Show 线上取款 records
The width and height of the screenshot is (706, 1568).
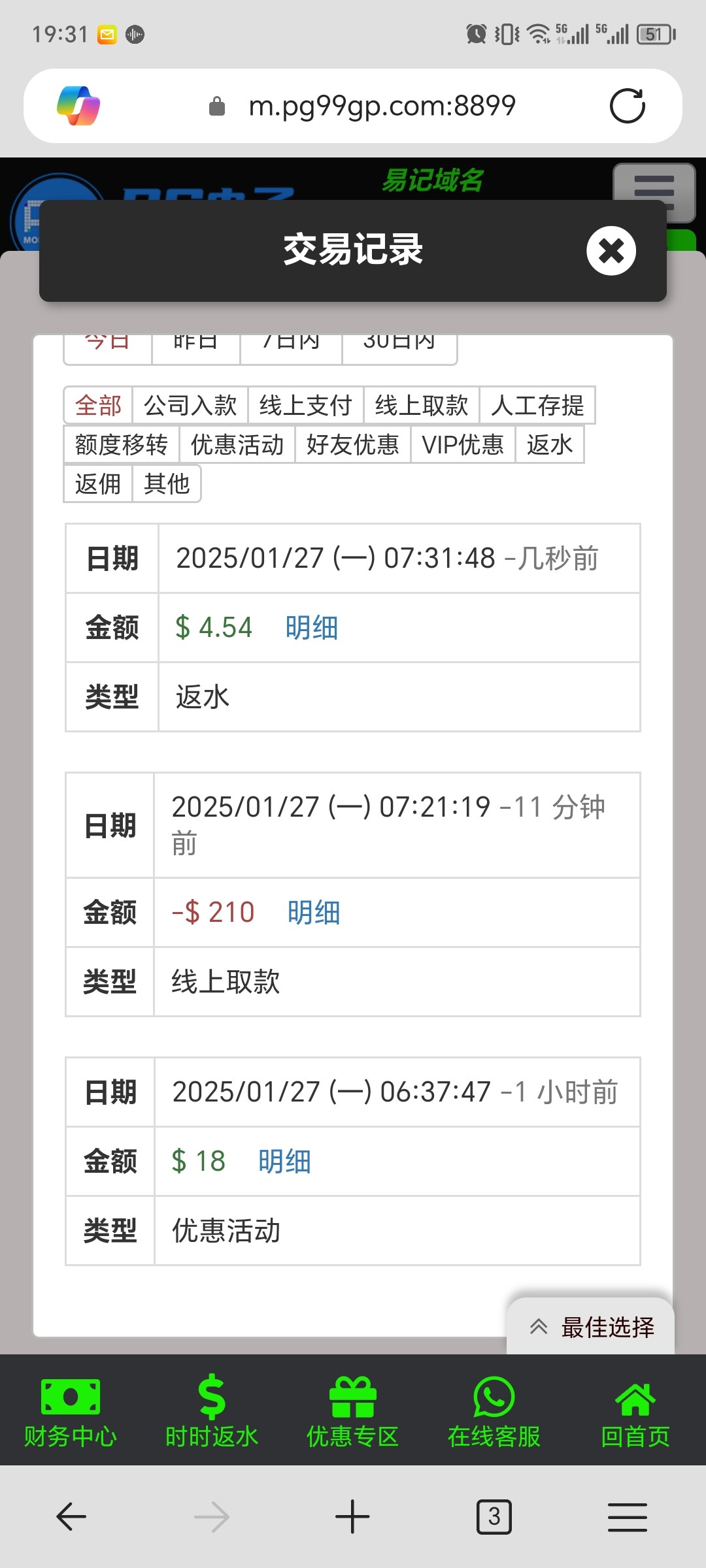422,405
